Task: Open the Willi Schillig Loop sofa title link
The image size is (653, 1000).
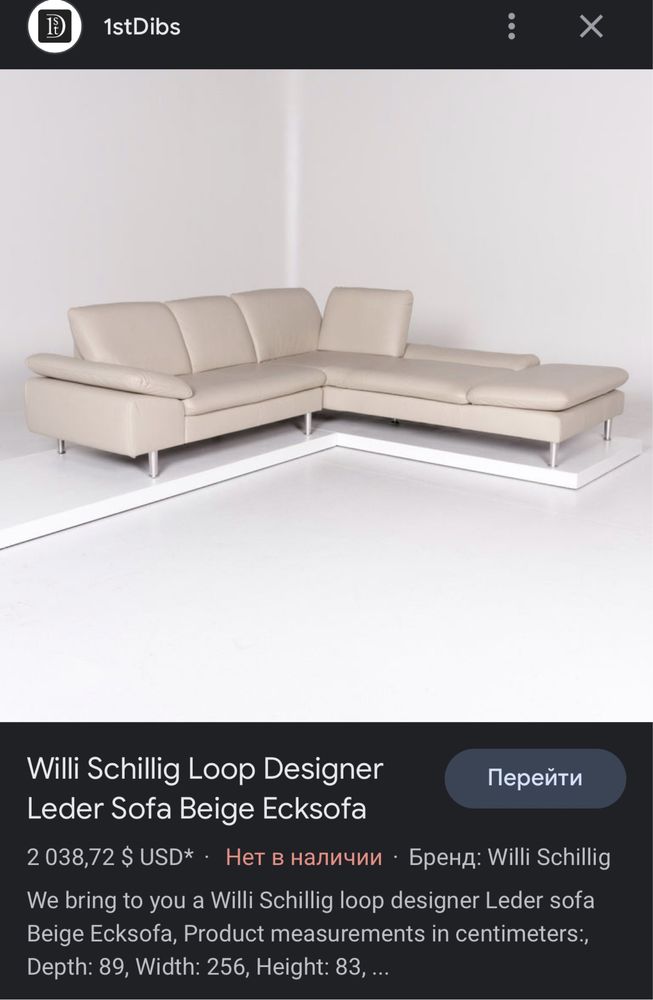Action: click(x=205, y=789)
